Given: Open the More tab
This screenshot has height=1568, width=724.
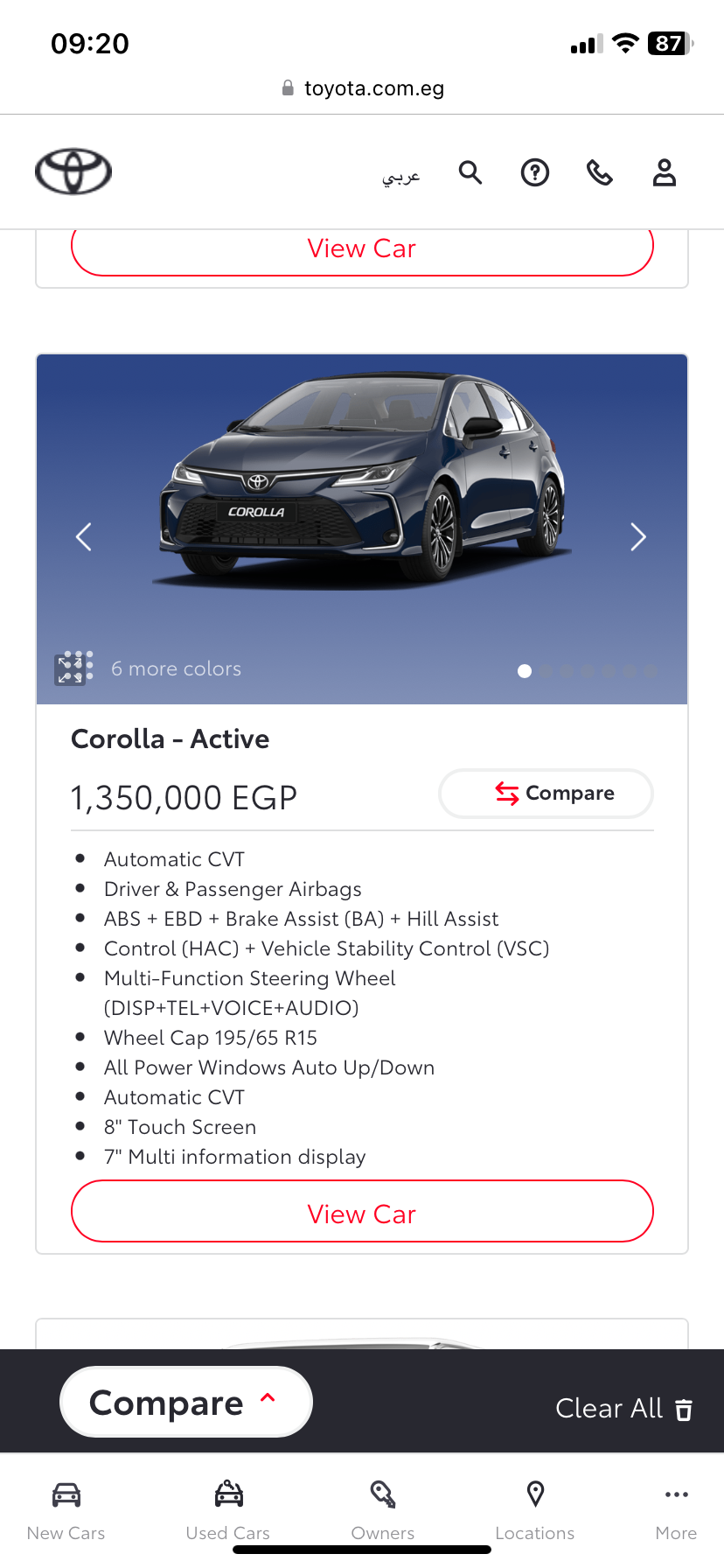Looking at the screenshot, I should click(676, 1510).
